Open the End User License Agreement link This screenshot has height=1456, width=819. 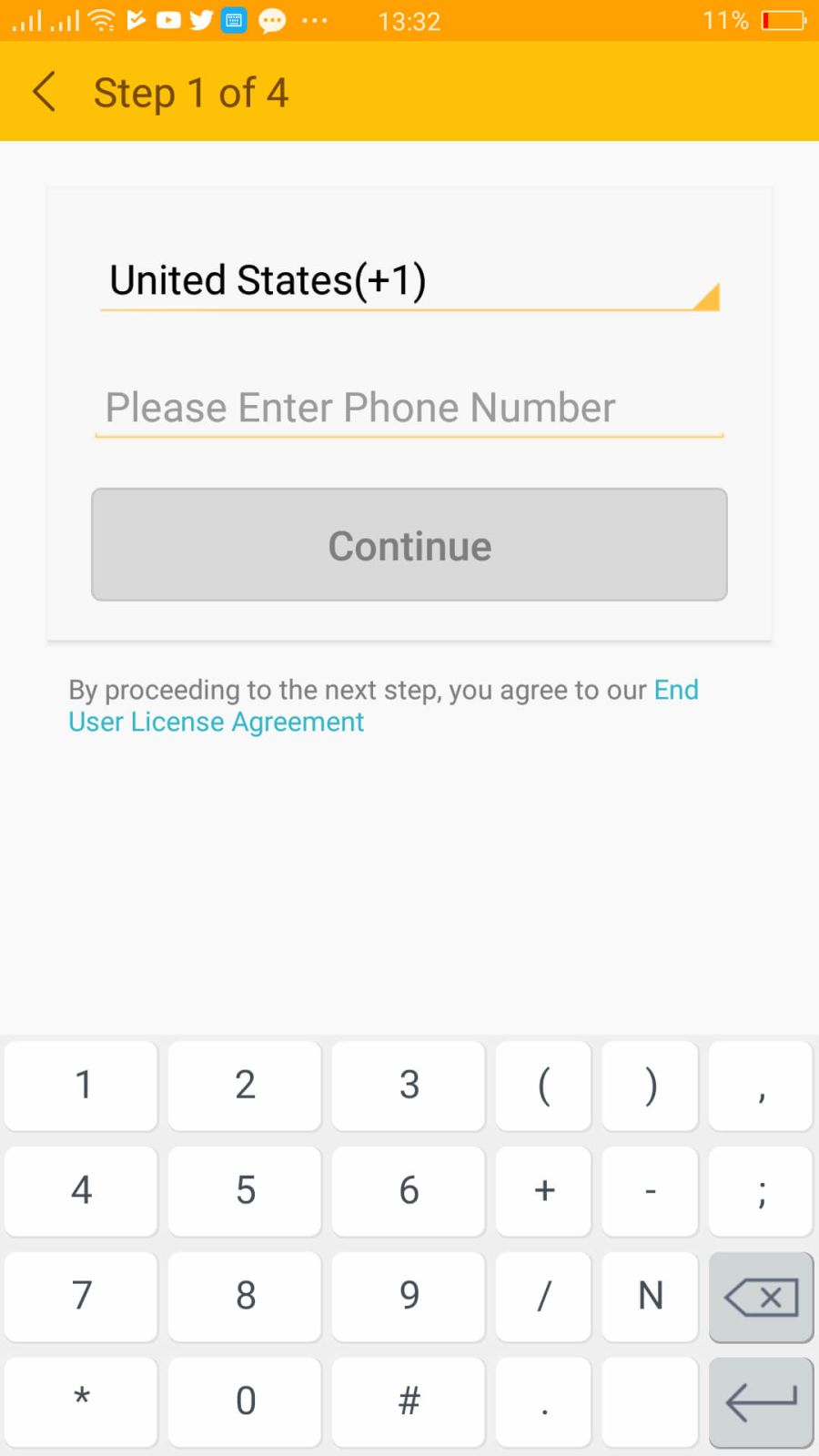pos(217,722)
